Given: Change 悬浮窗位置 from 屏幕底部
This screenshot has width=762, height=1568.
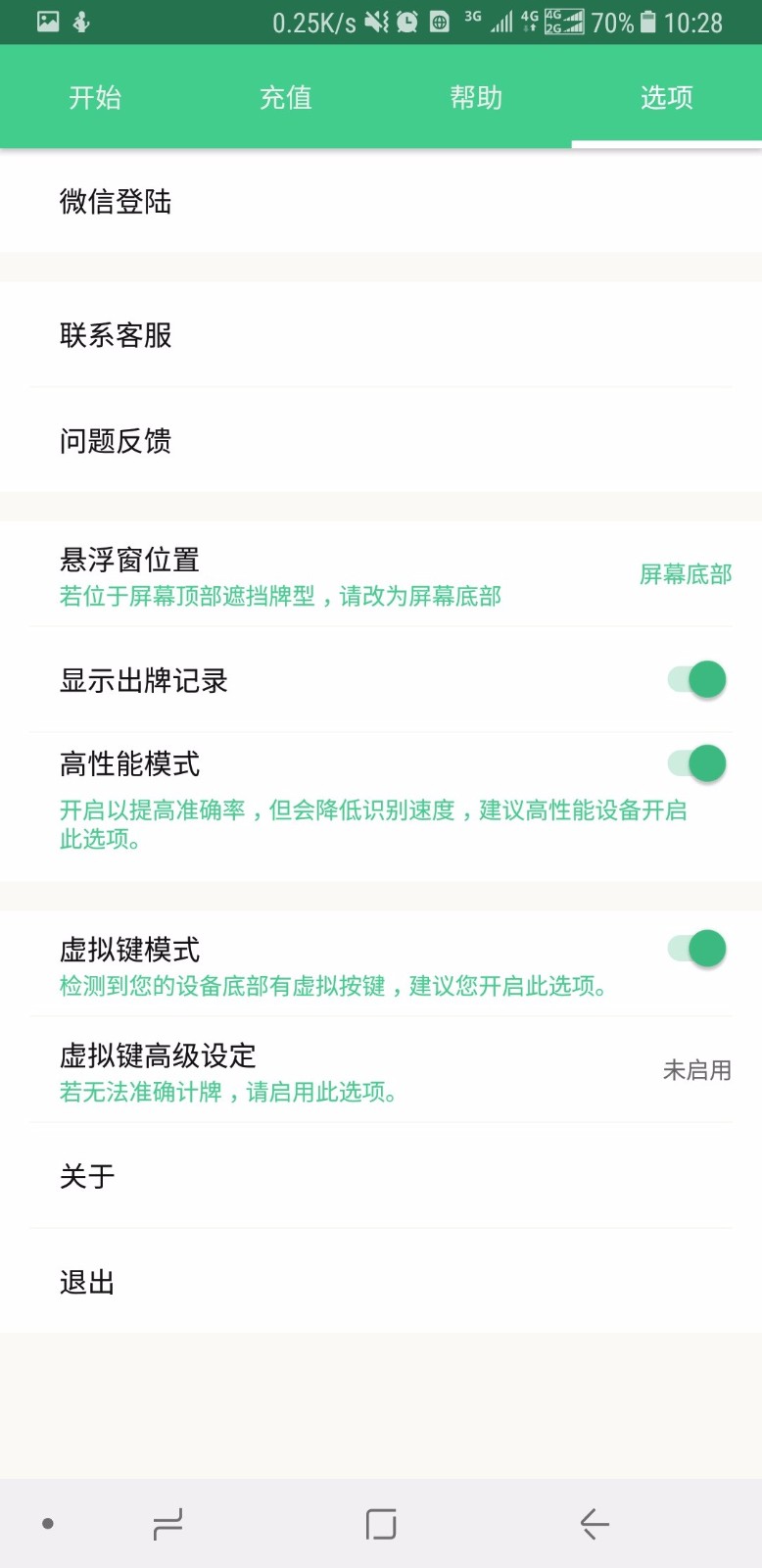Looking at the screenshot, I should pyautogui.click(x=684, y=576).
